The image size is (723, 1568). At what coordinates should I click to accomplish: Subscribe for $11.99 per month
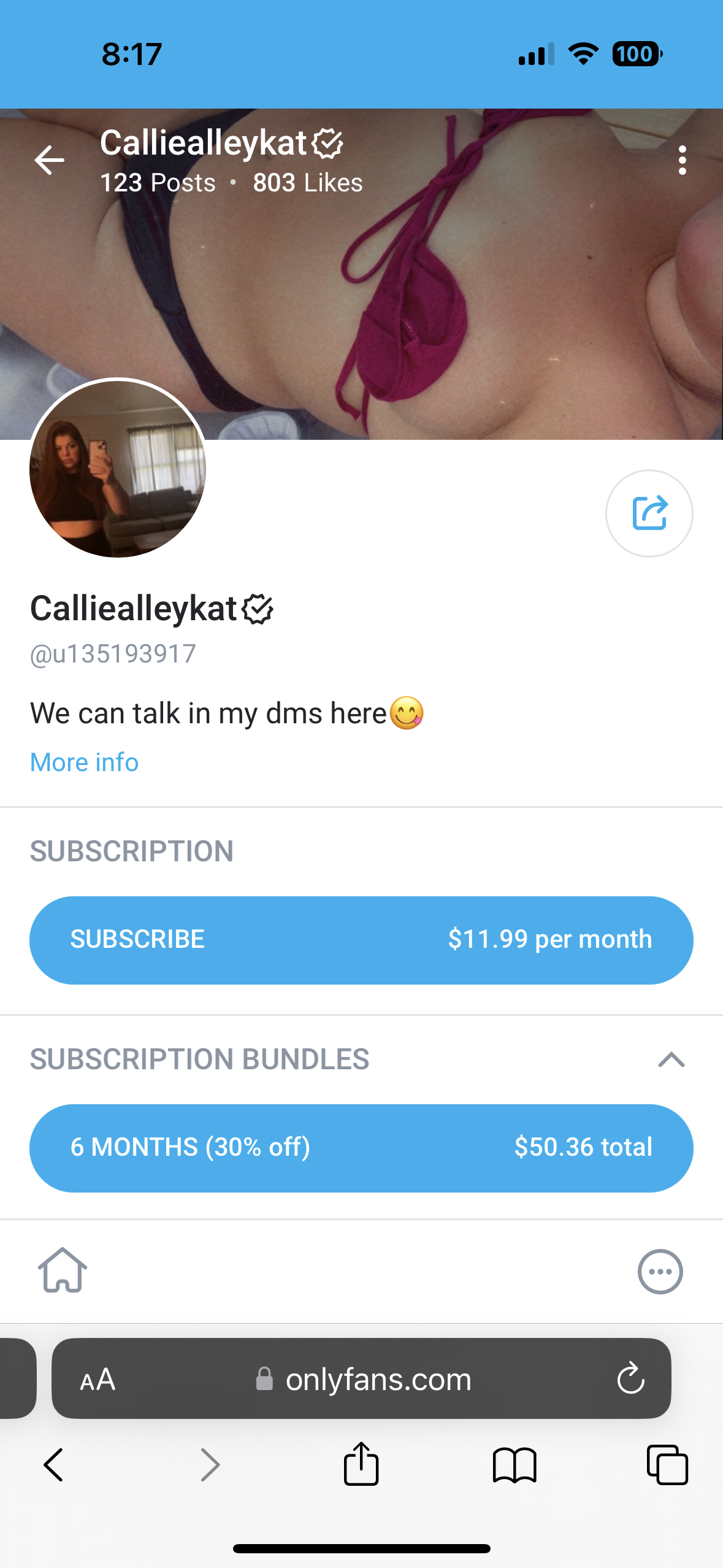[361, 940]
